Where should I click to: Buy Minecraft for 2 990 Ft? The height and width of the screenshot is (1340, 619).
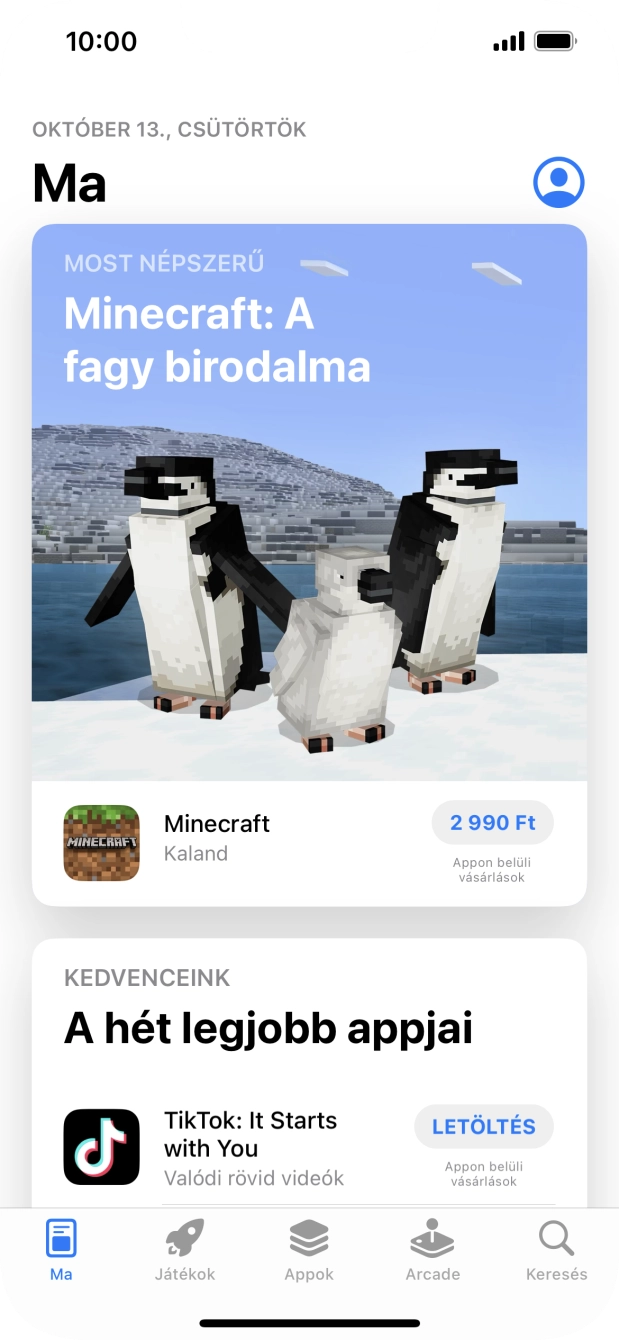coord(492,823)
